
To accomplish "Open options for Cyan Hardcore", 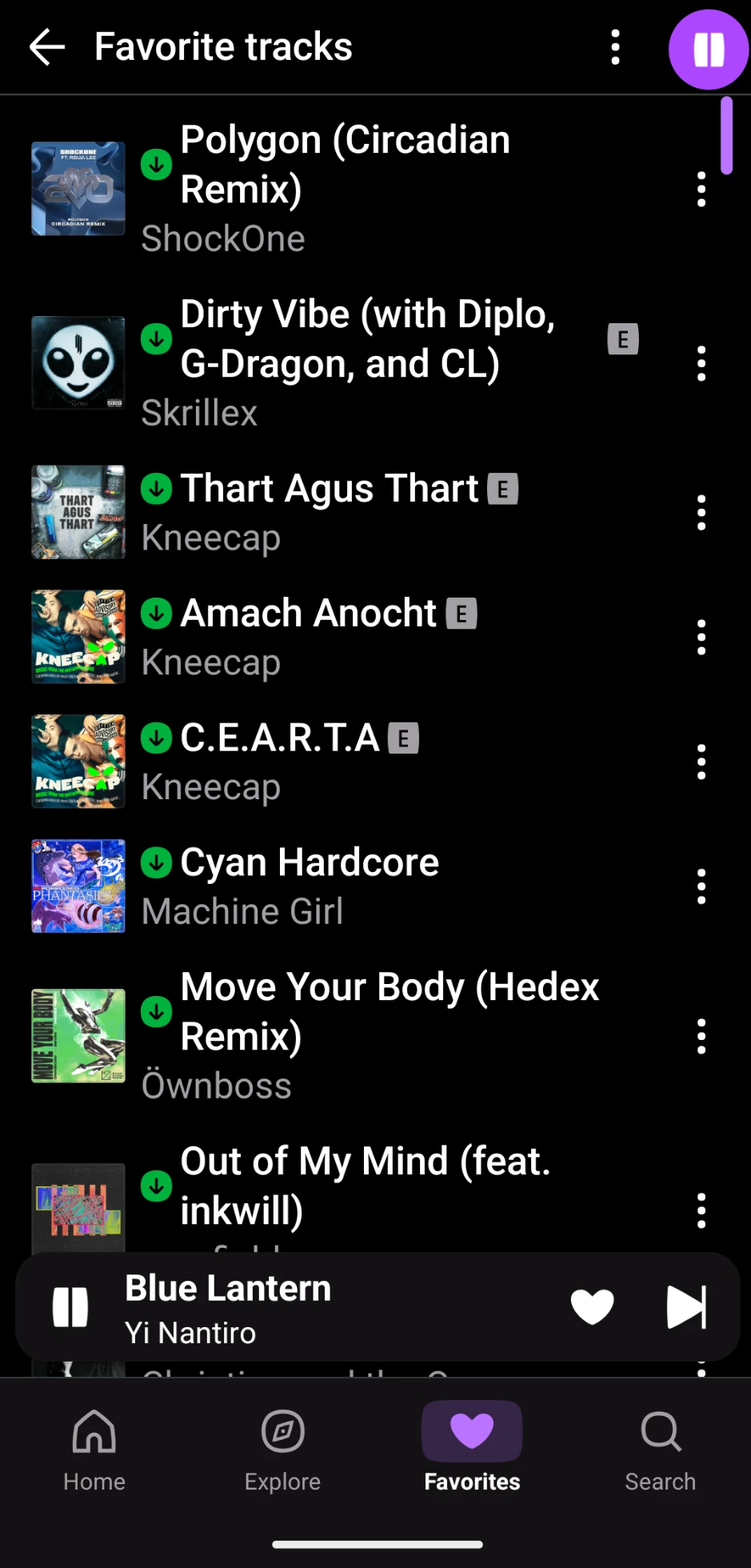I will (701, 886).
